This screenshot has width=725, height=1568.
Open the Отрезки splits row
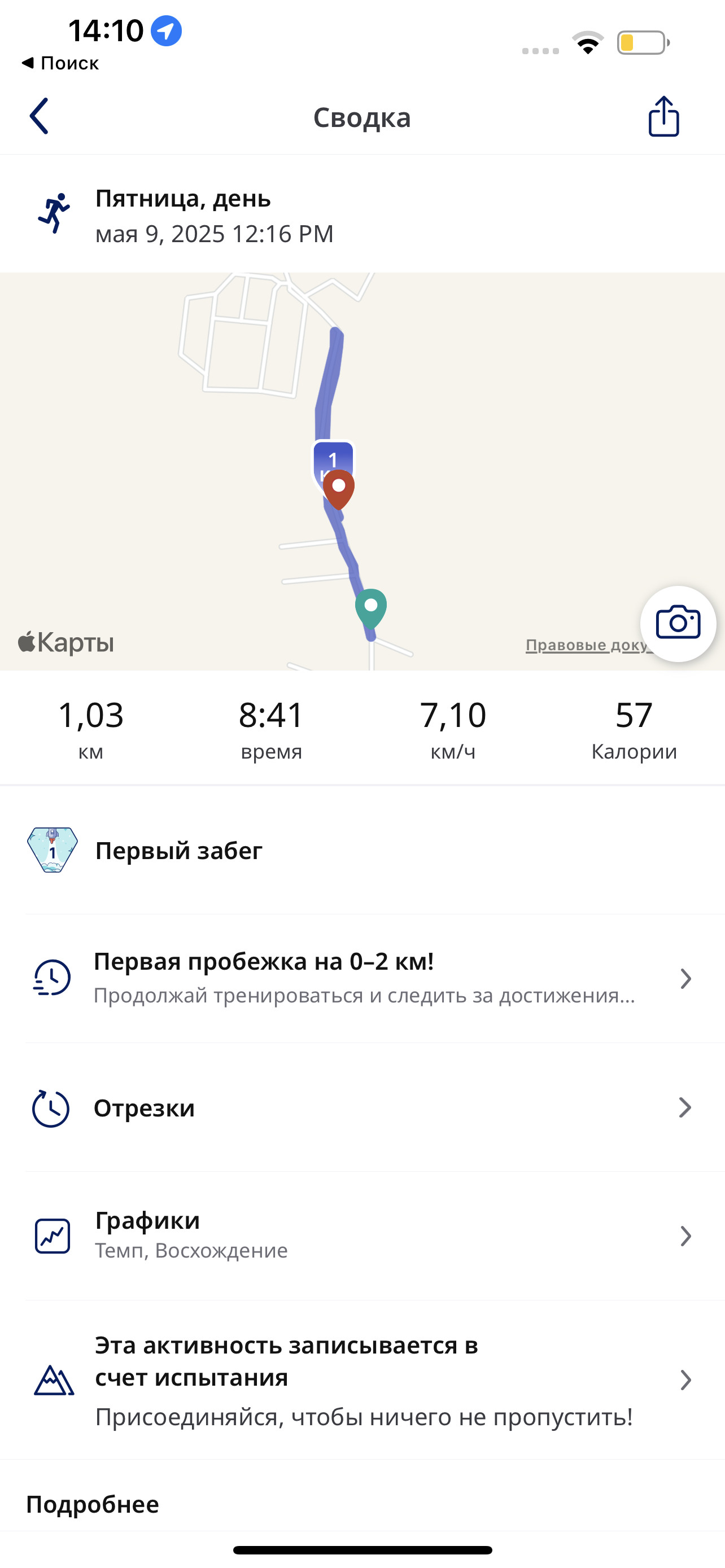click(x=362, y=1108)
